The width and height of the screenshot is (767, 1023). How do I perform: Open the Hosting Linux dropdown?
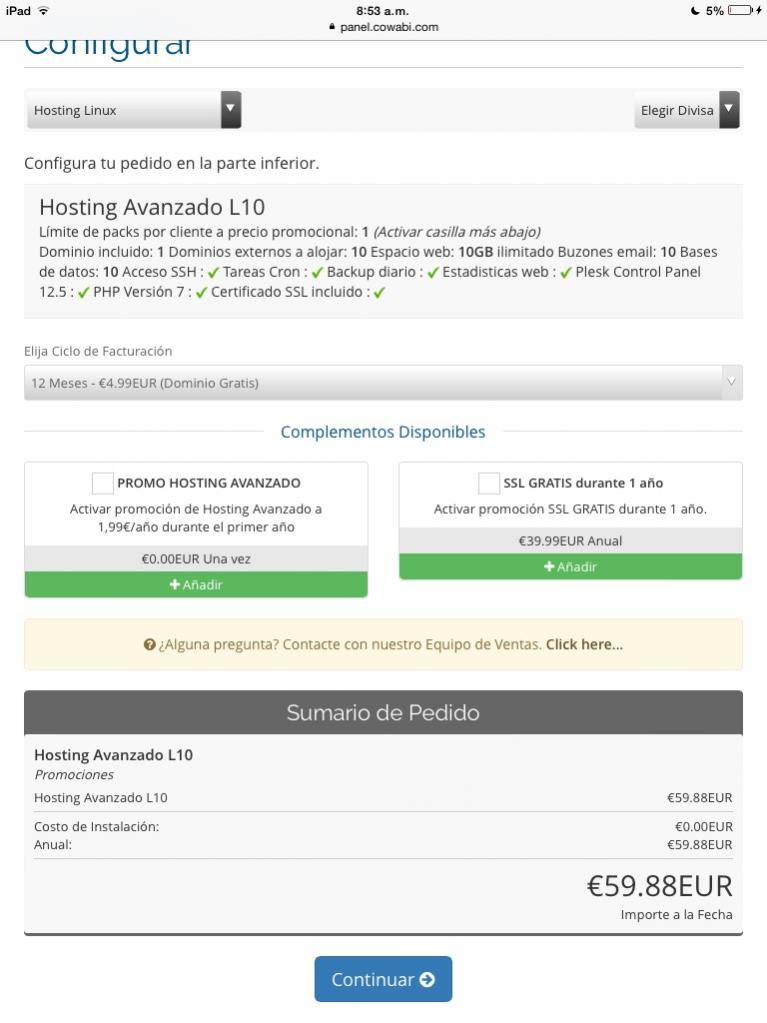point(133,110)
